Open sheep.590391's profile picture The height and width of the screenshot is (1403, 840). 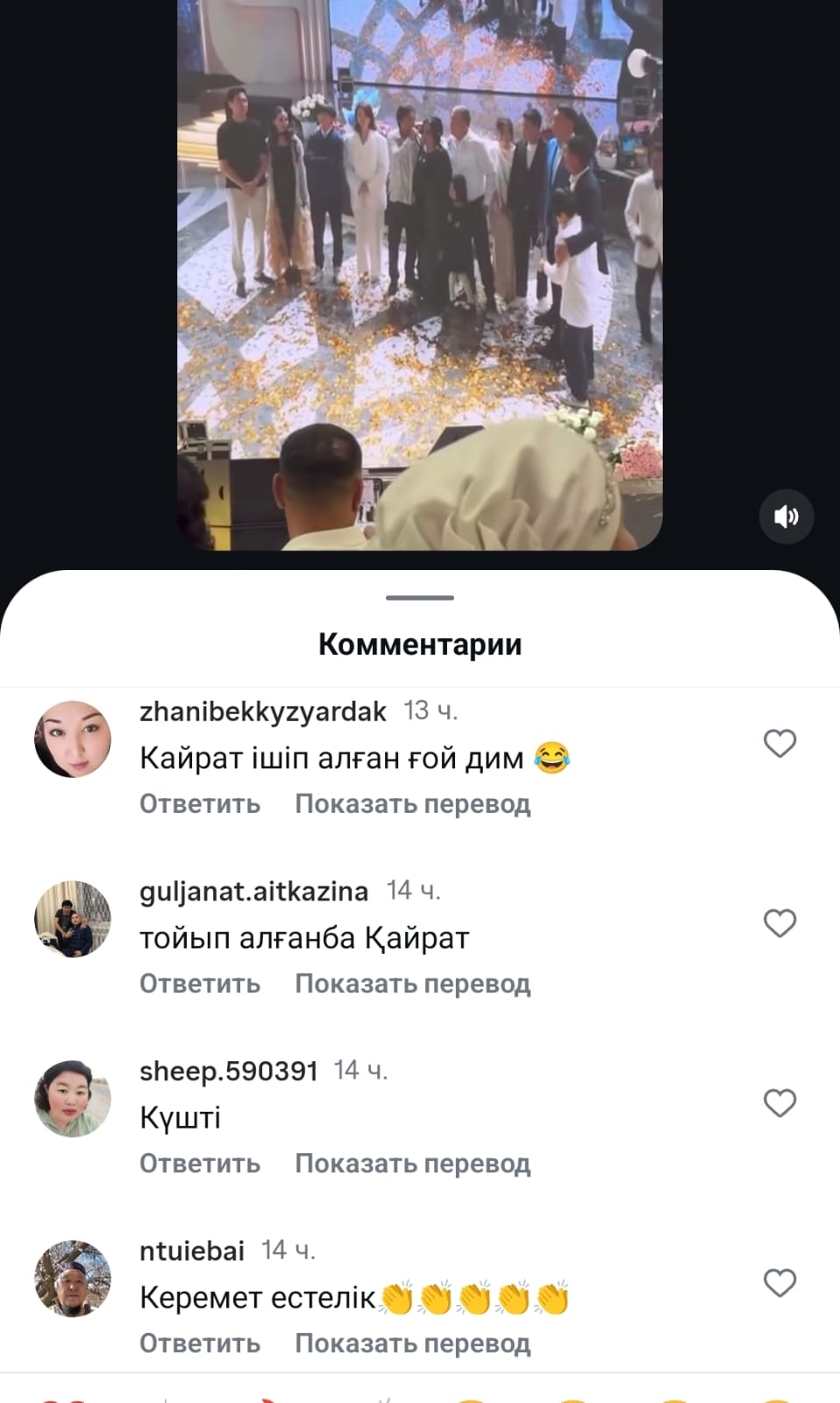(x=73, y=1099)
